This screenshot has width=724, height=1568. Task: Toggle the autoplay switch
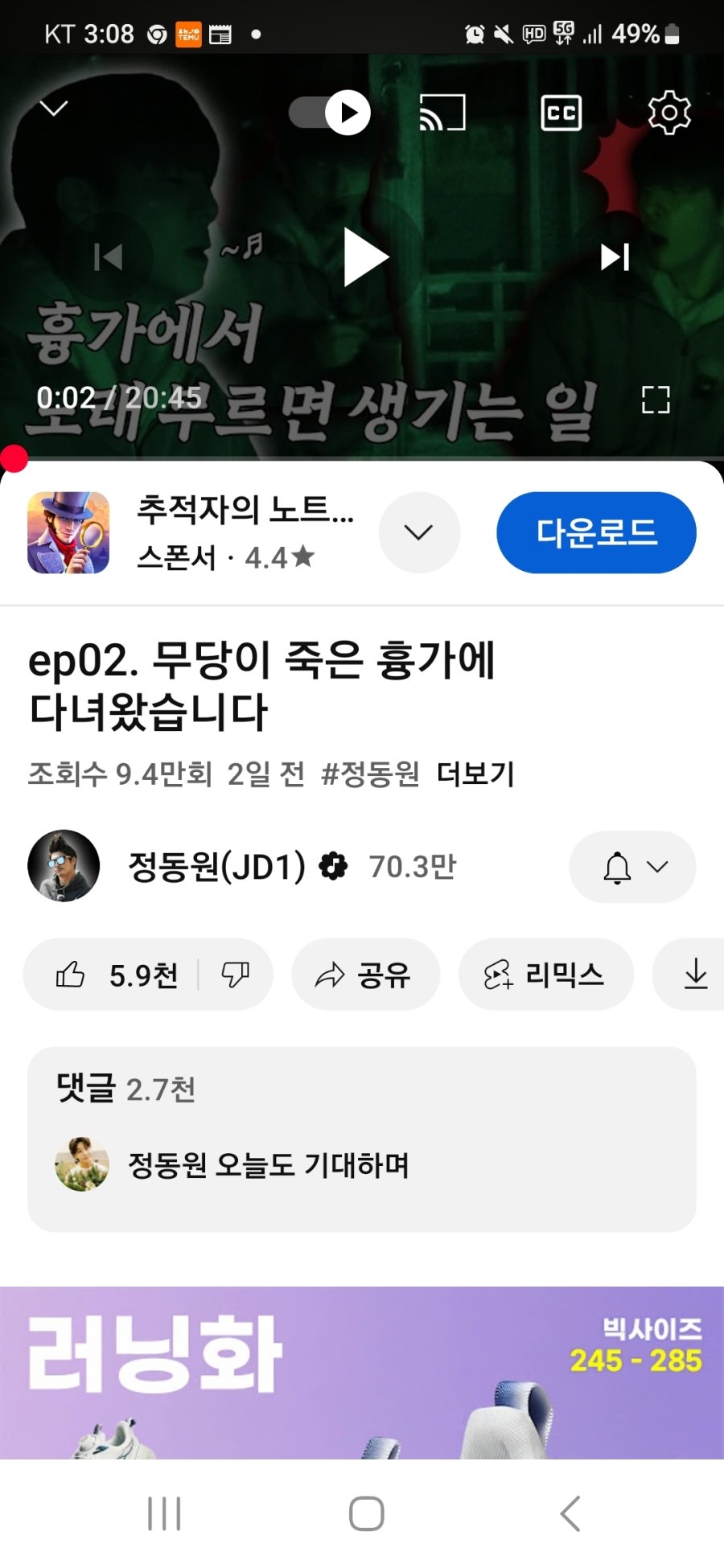[330, 113]
